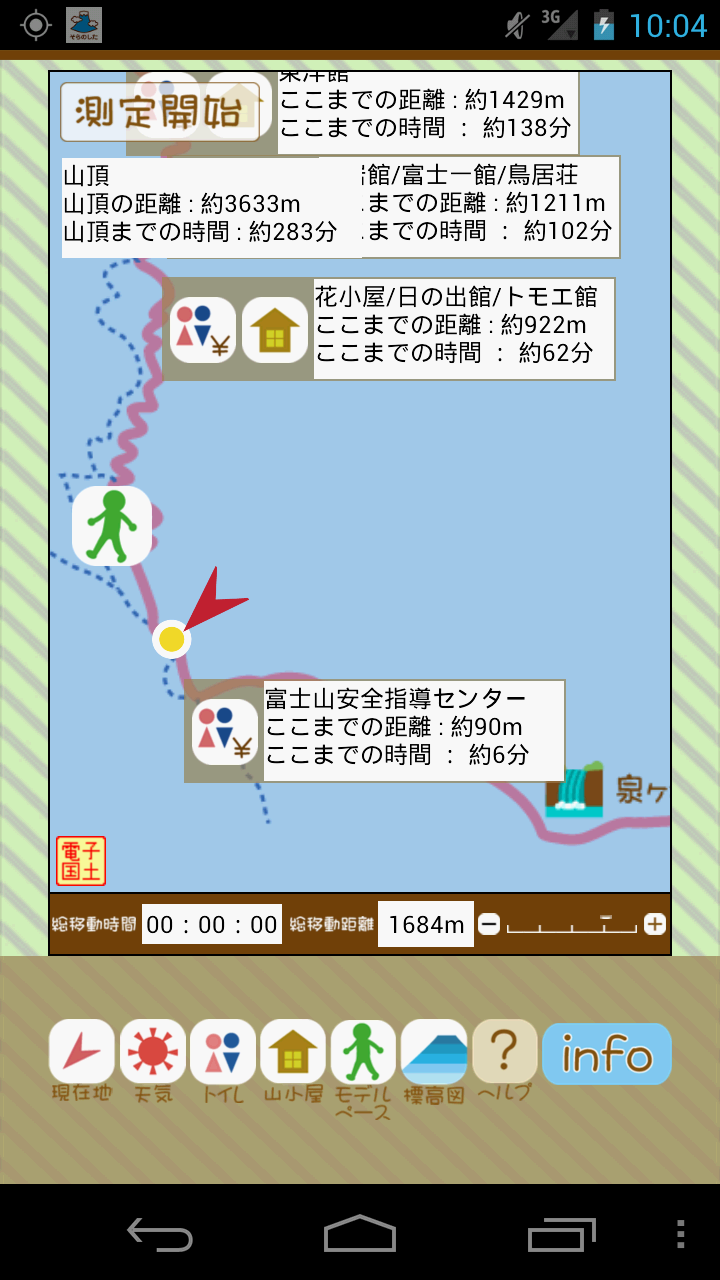Tap toilet icon beside 花小屋/日の出館/トモエ館

click(203, 330)
